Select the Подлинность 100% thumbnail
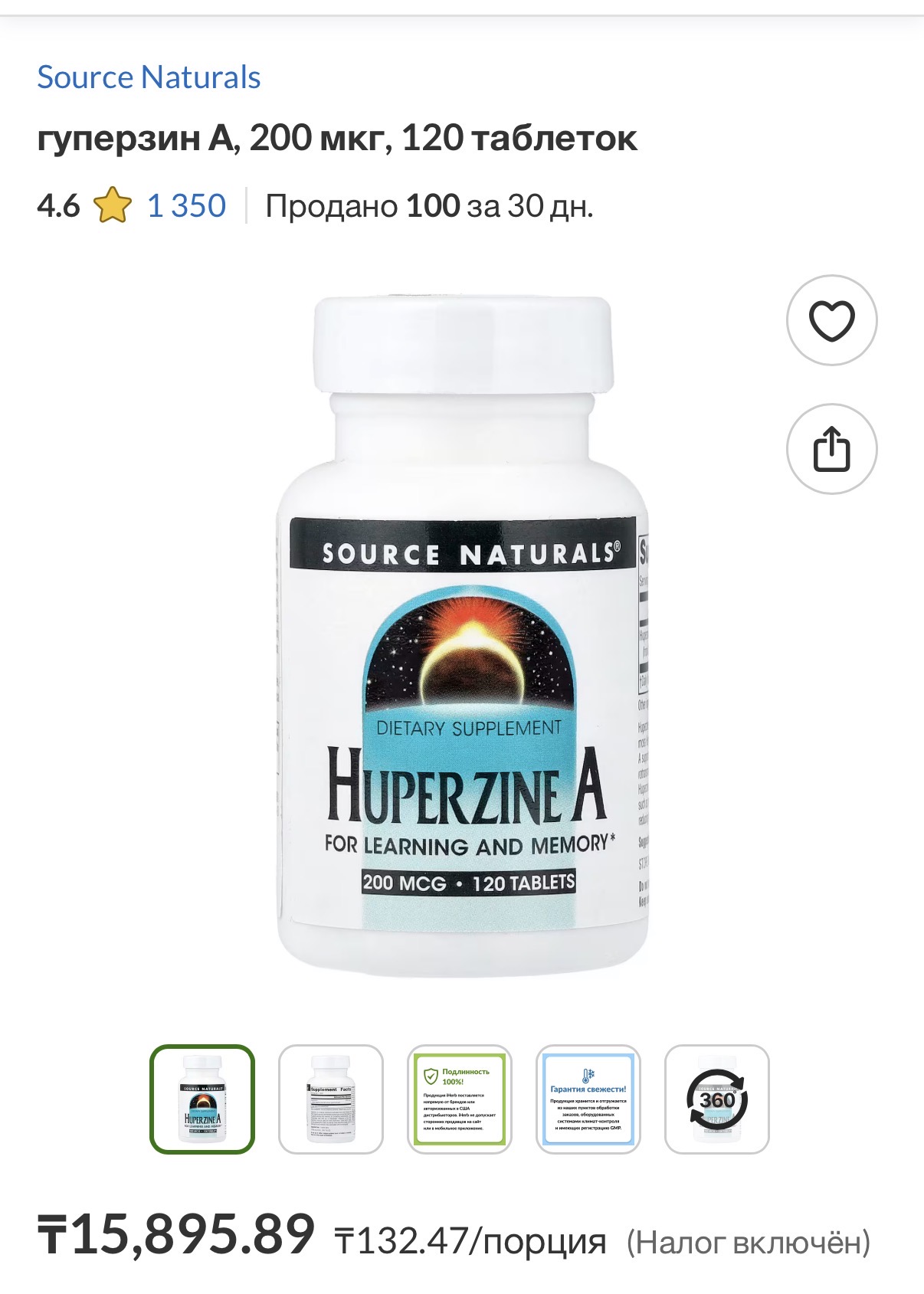 point(460,1099)
